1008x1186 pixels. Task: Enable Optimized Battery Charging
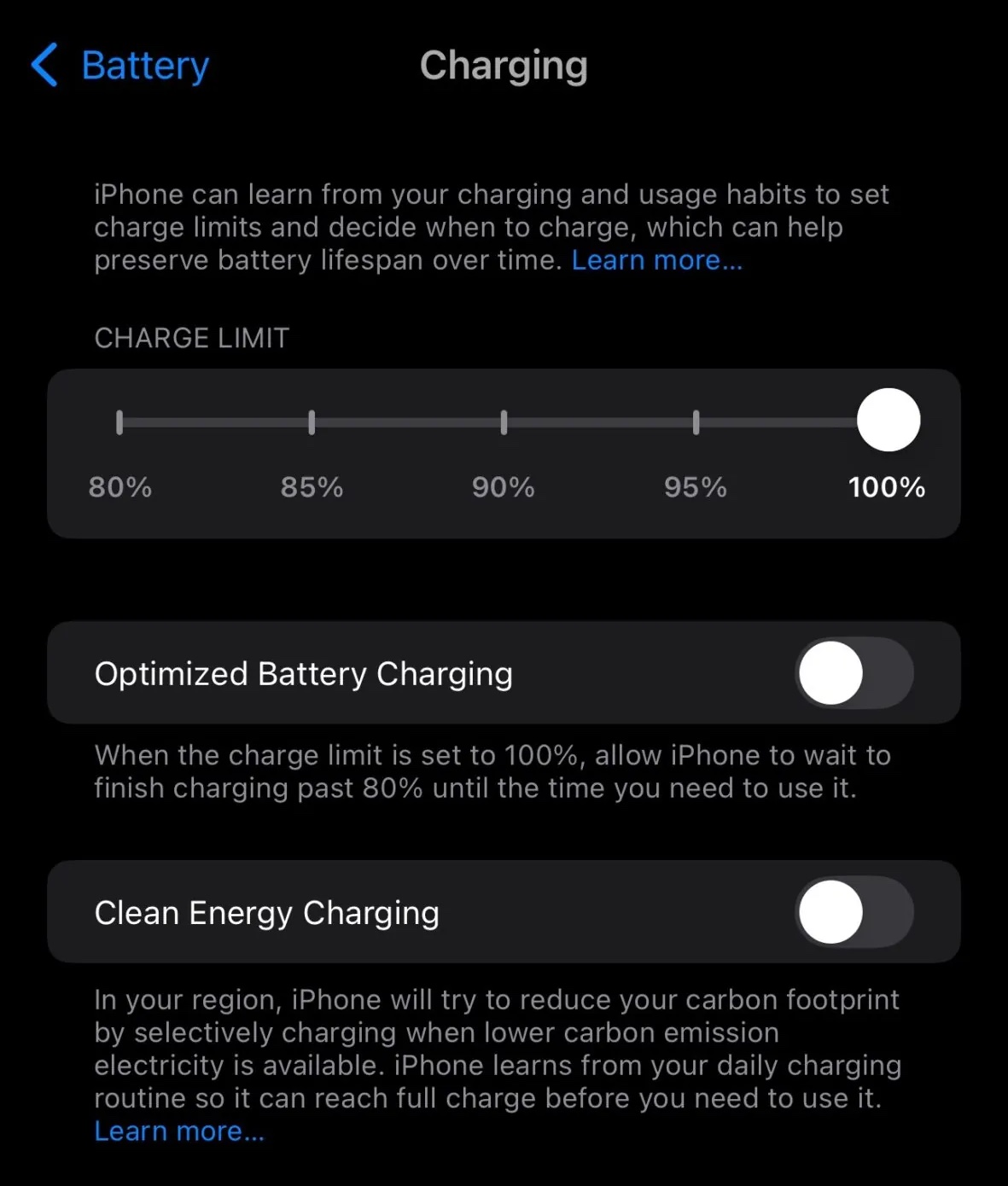[854, 673]
